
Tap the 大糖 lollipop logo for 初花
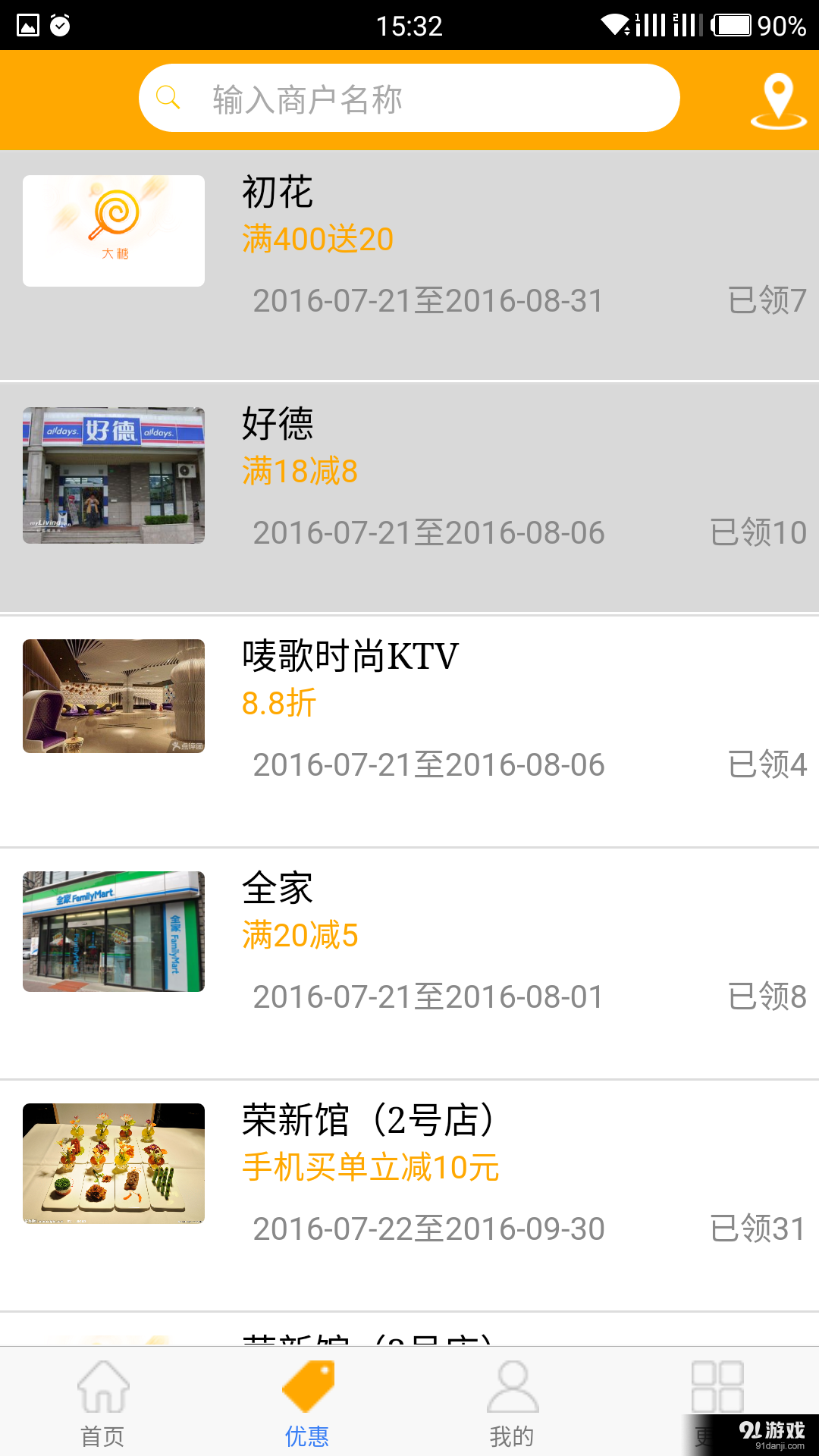(113, 230)
